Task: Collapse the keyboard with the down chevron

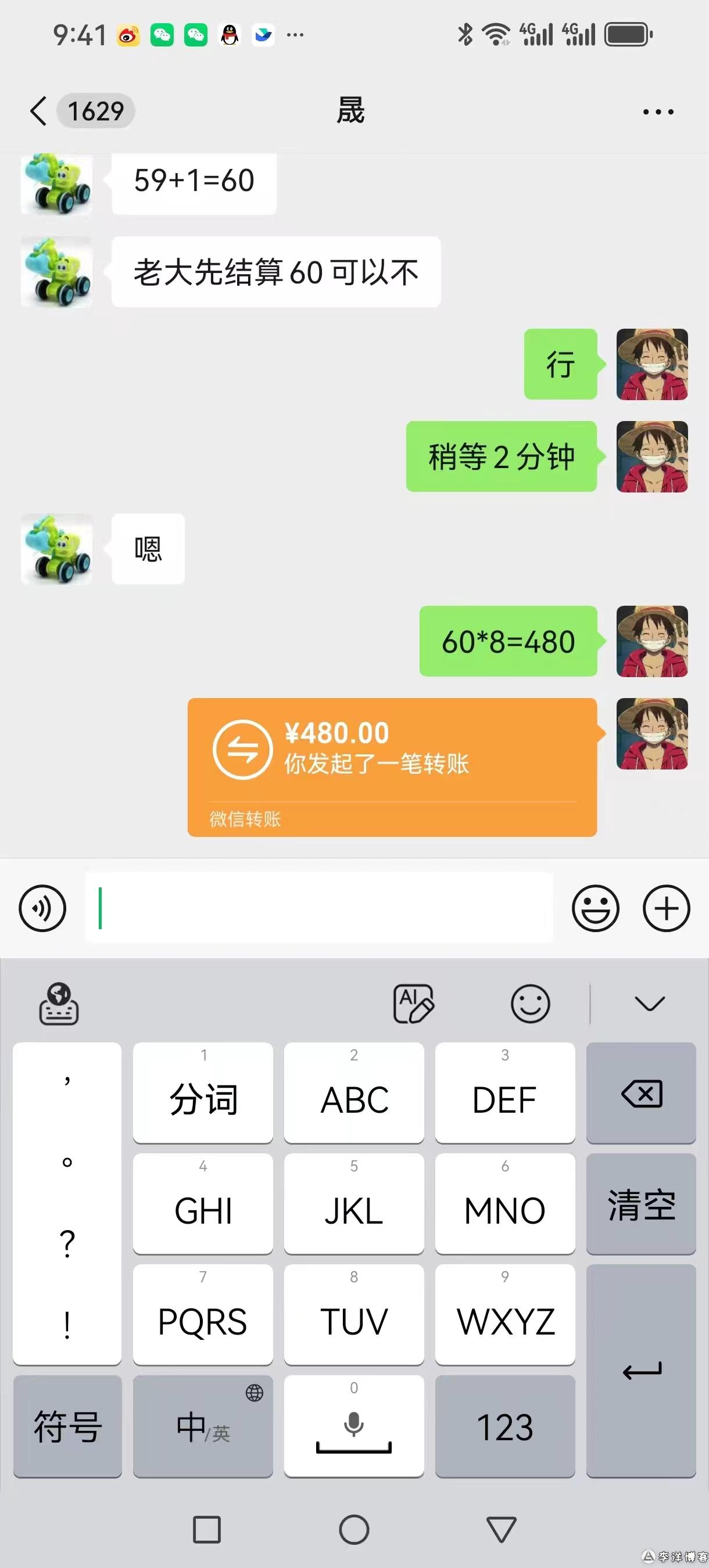Action: click(649, 1003)
